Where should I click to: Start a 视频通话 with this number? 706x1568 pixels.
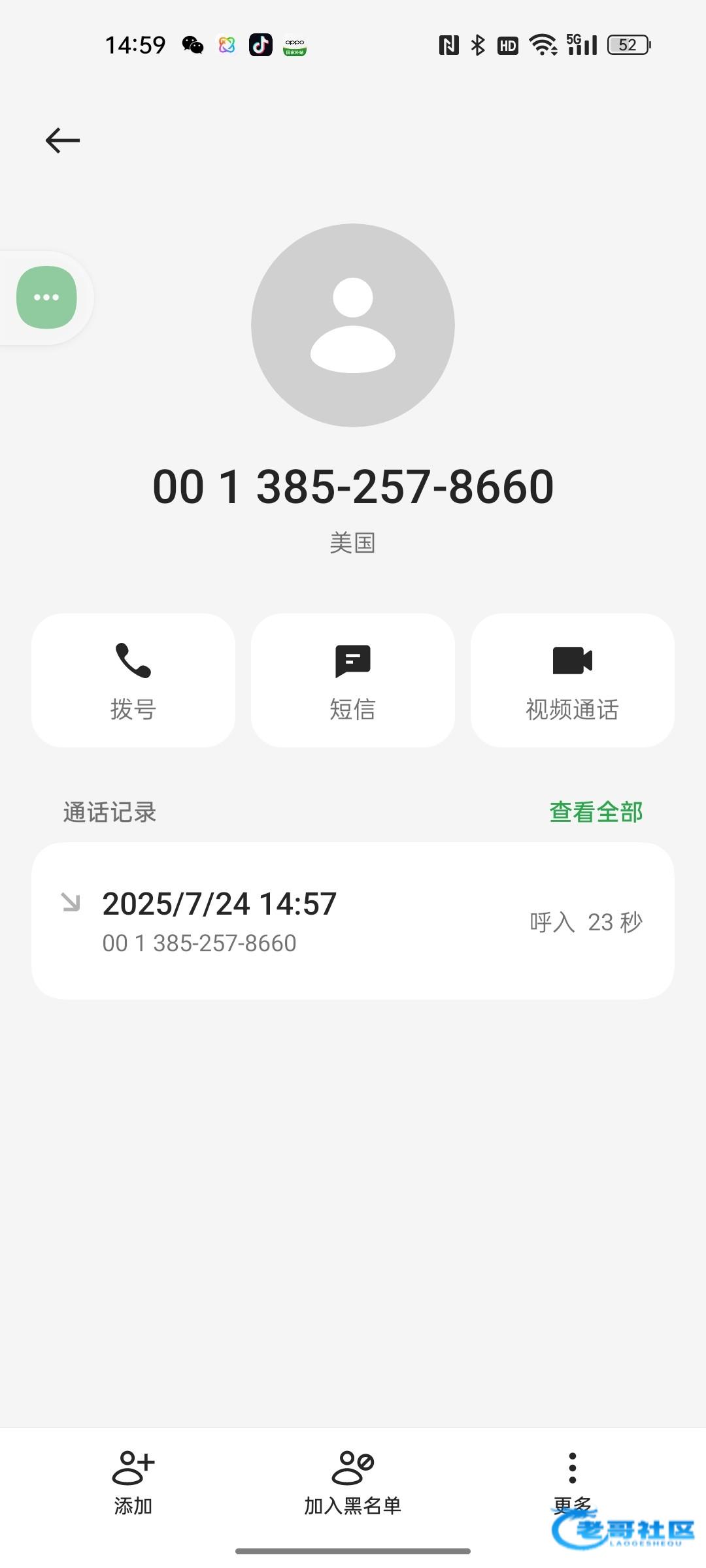[573, 680]
